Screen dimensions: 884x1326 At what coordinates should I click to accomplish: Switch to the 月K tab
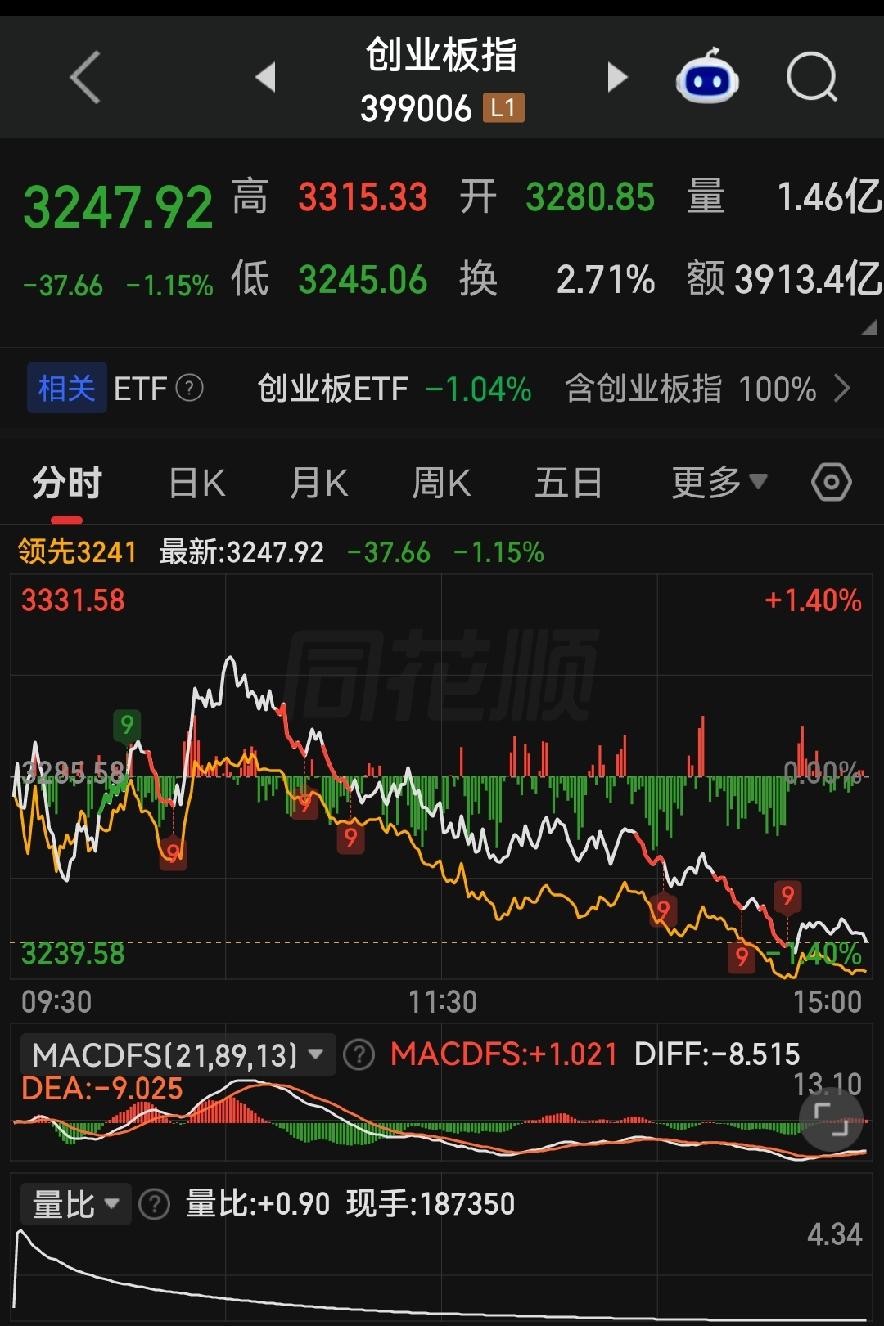319,483
